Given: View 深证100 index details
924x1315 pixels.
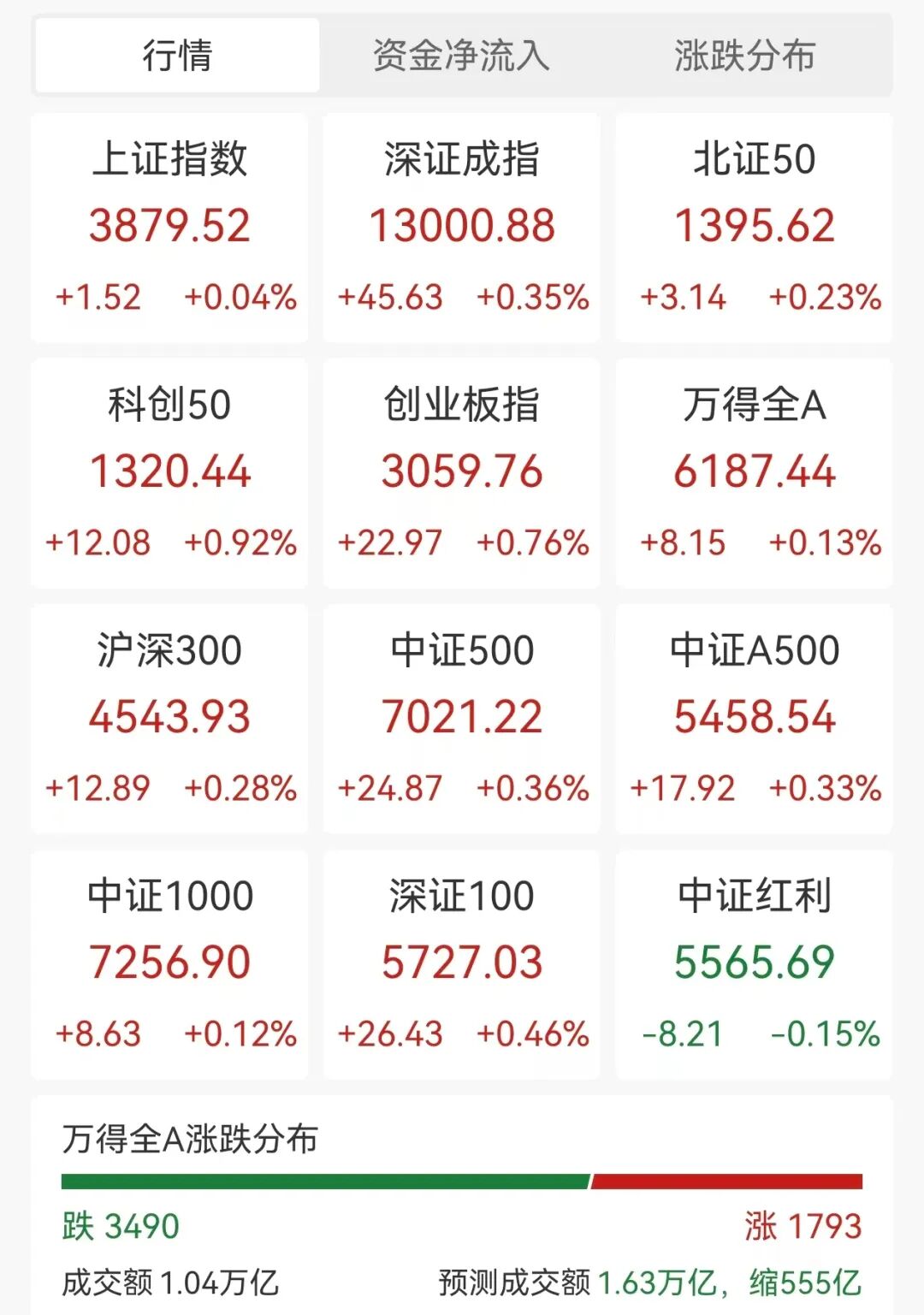Looking at the screenshot, I should [x=462, y=964].
